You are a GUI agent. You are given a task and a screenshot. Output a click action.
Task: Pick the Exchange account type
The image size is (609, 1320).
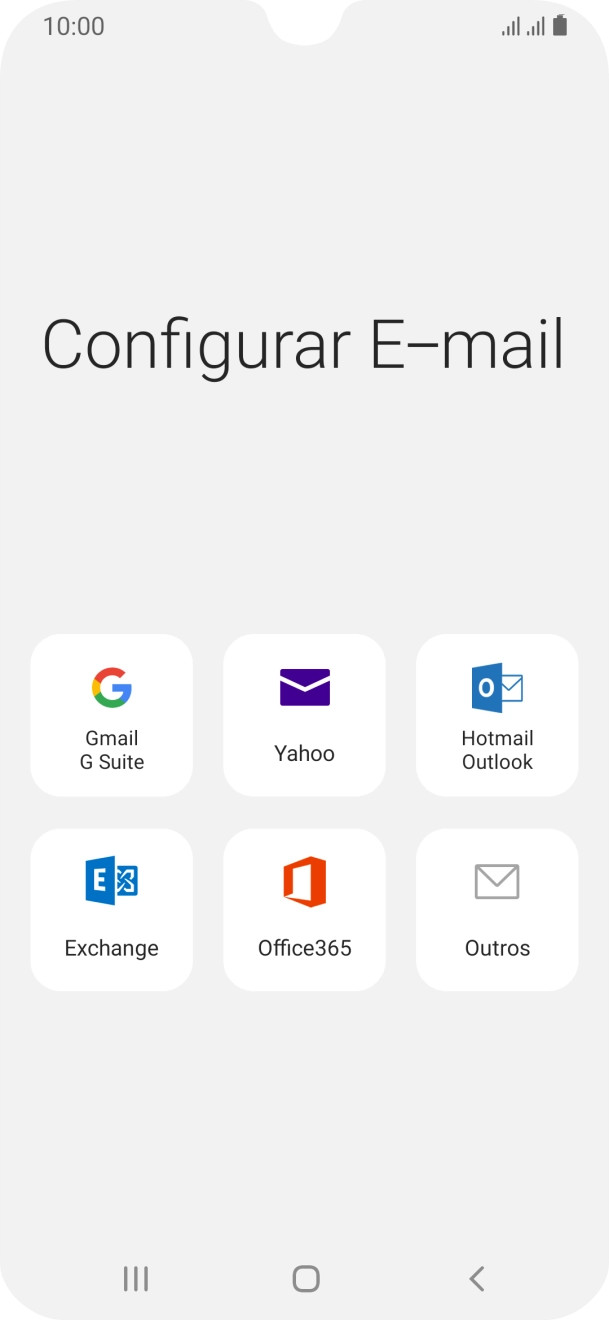pos(112,909)
